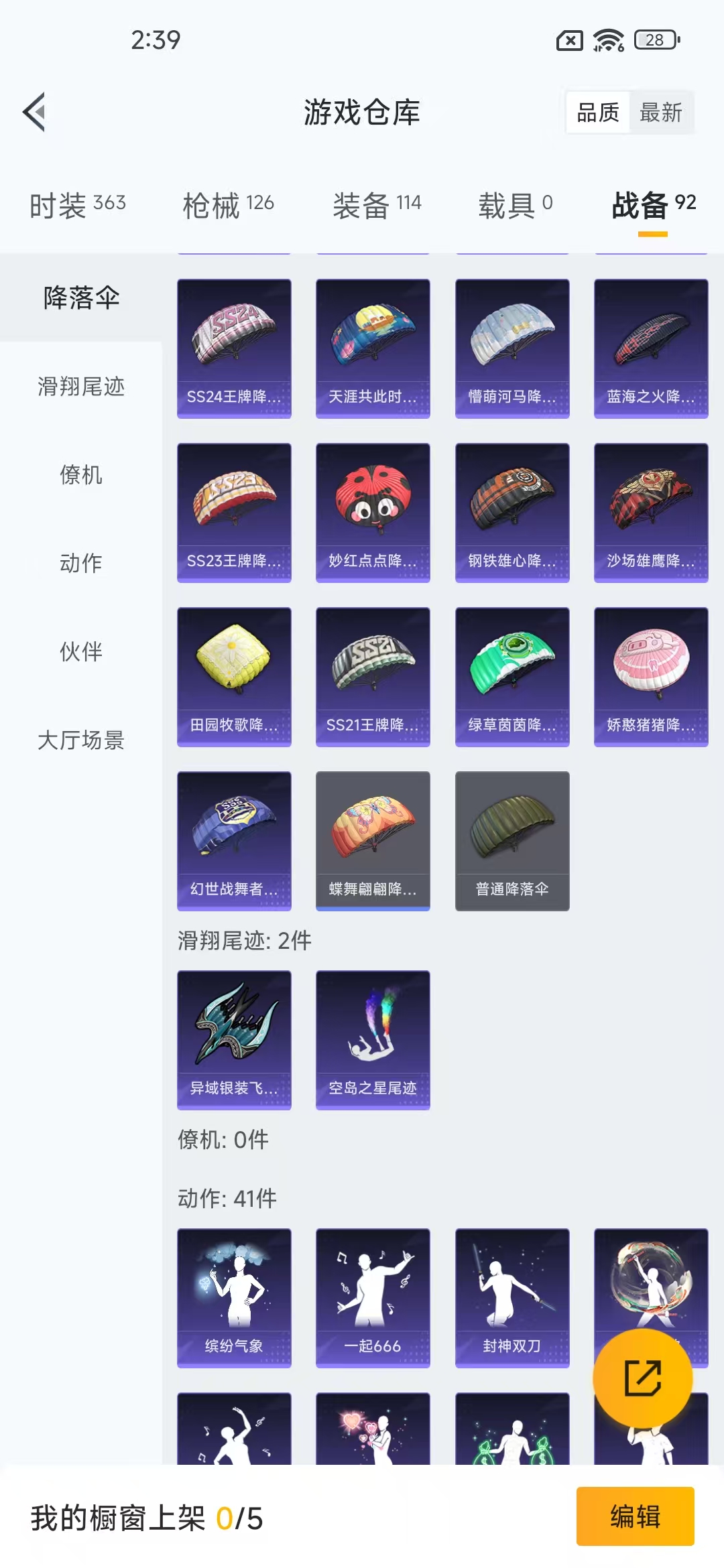View the 空岛之星尾迹 item
Image resolution: width=724 pixels, height=1568 pixels.
click(373, 1040)
